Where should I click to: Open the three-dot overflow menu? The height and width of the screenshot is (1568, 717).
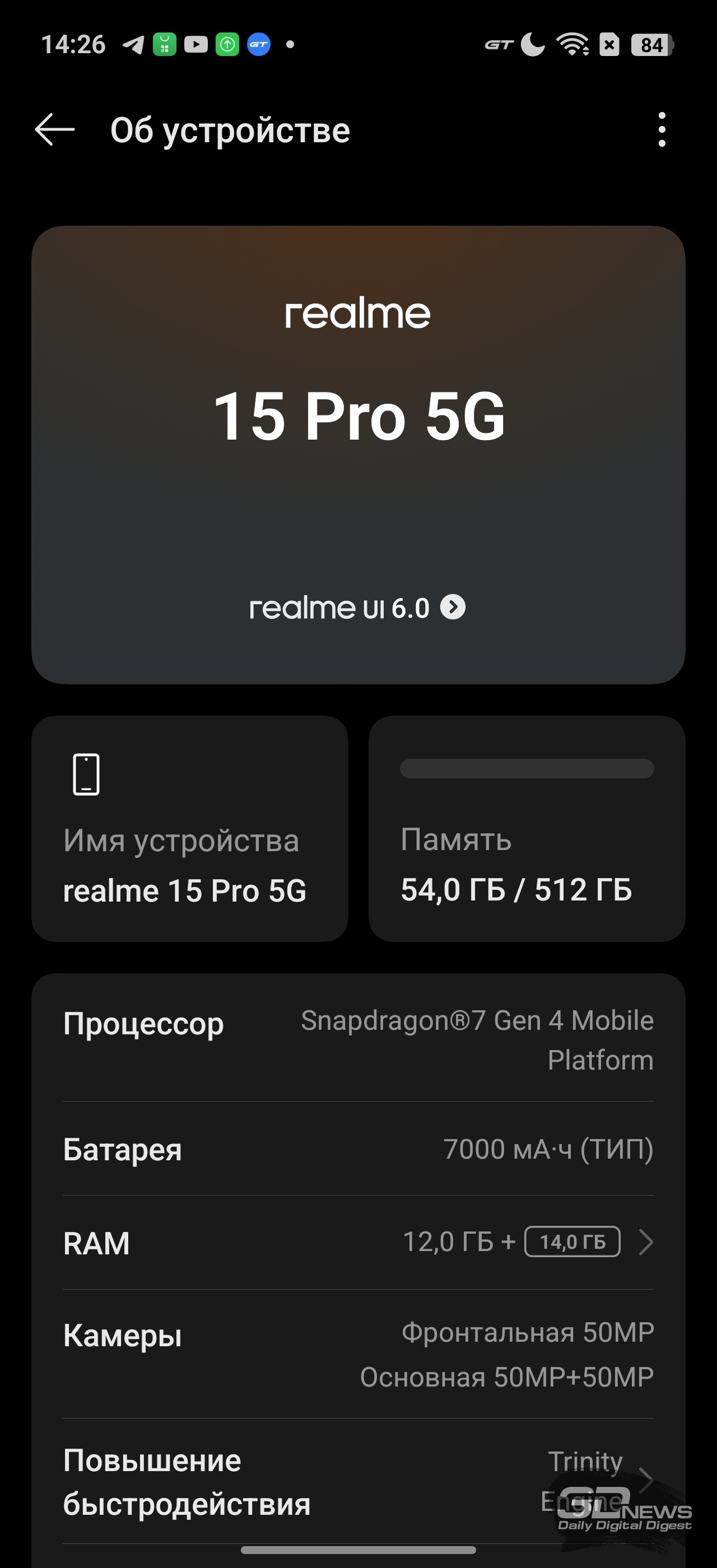pyautogui.click(x=662, y=130)
